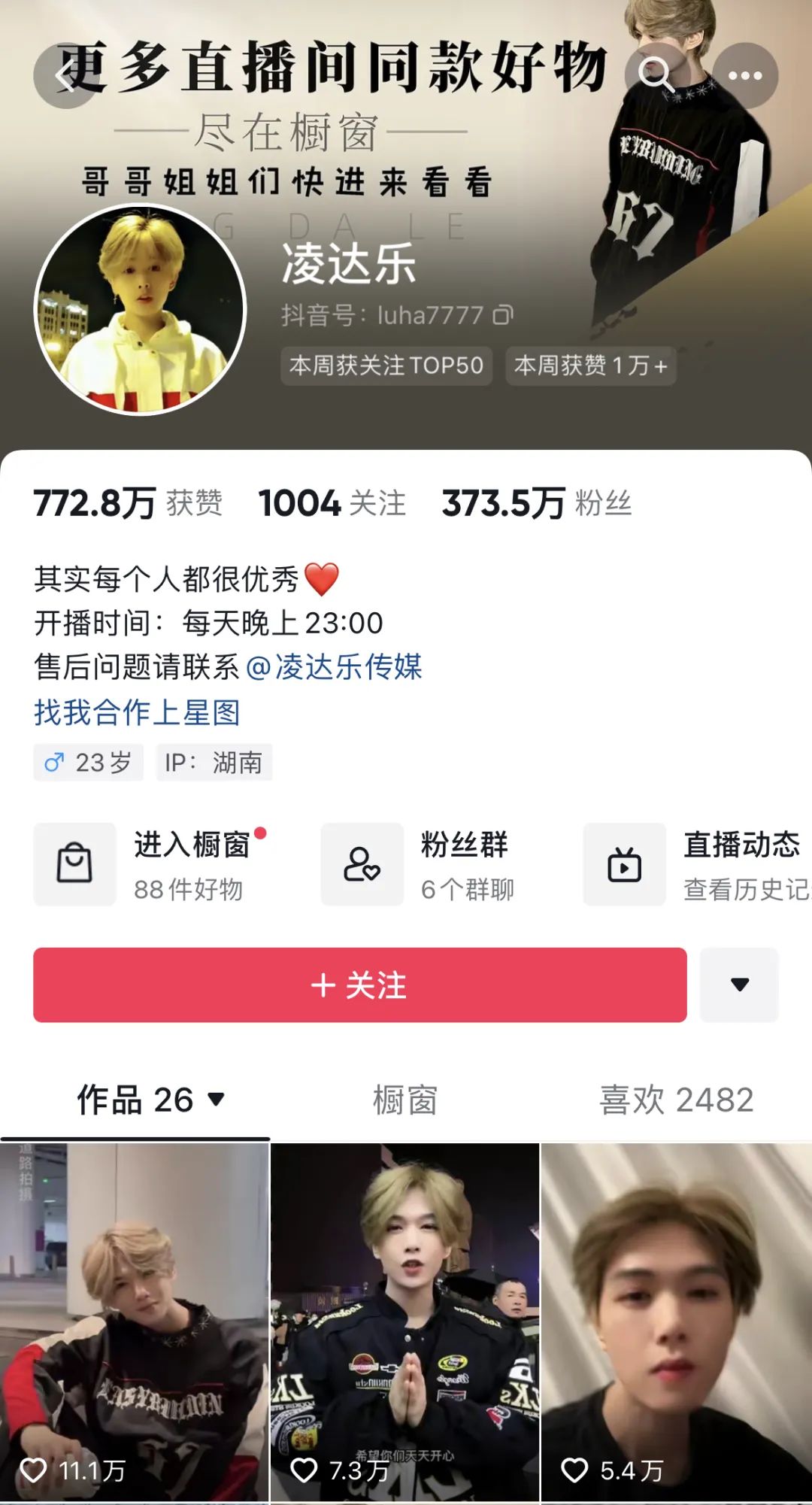The image size is (812, 1505).
Task: Open 本周获关注TOP50 badge
Action: (x=386, y=366)
